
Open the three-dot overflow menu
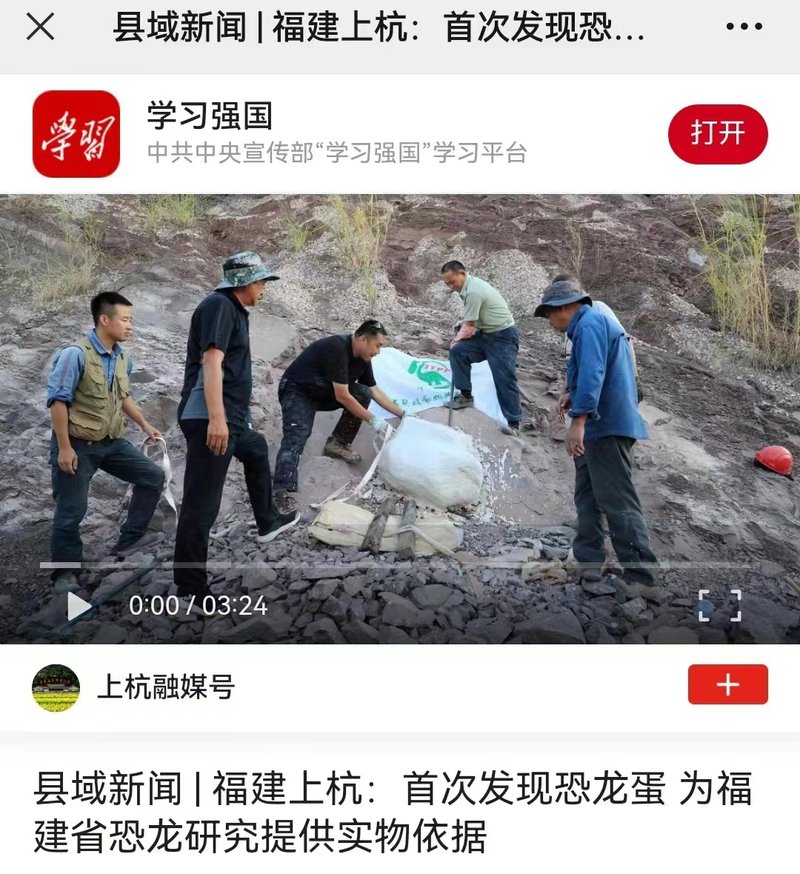(x=743, y=27)
